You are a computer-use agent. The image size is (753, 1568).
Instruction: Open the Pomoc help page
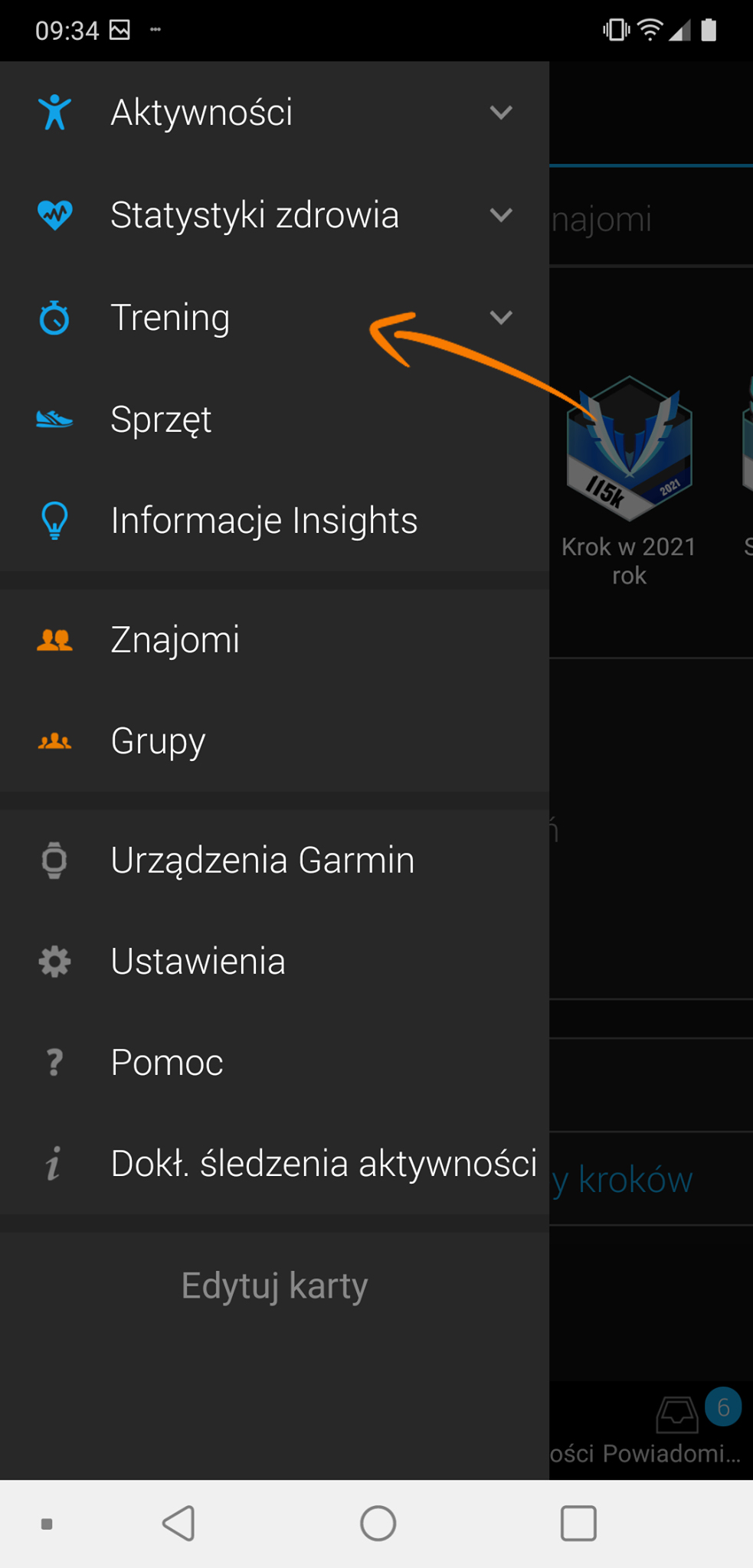(x=166, y=1062)
